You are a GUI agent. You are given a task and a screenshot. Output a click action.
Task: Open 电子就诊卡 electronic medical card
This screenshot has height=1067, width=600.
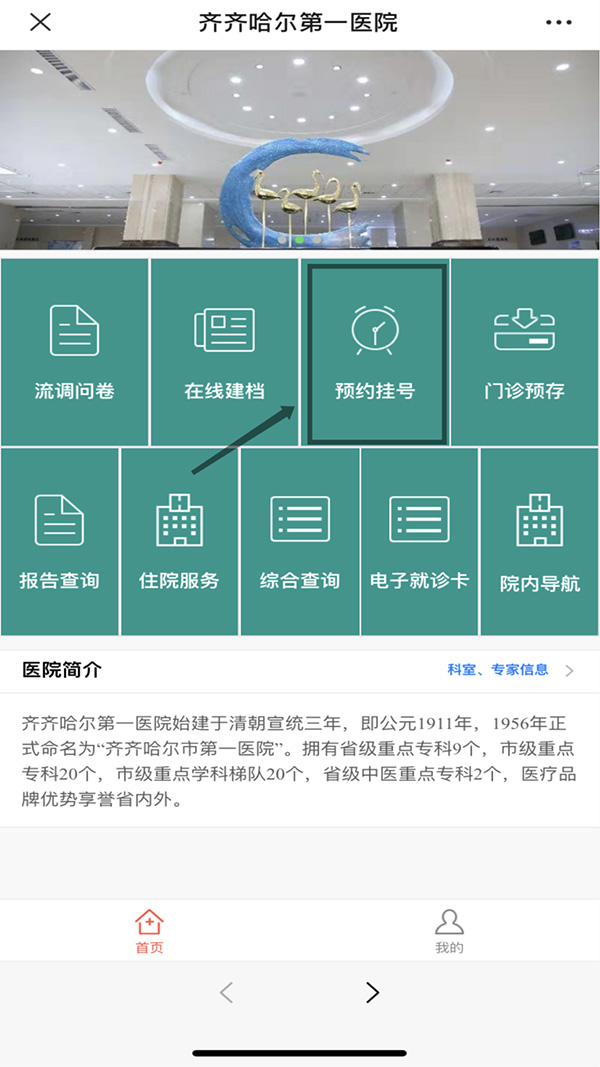(420, 541)
